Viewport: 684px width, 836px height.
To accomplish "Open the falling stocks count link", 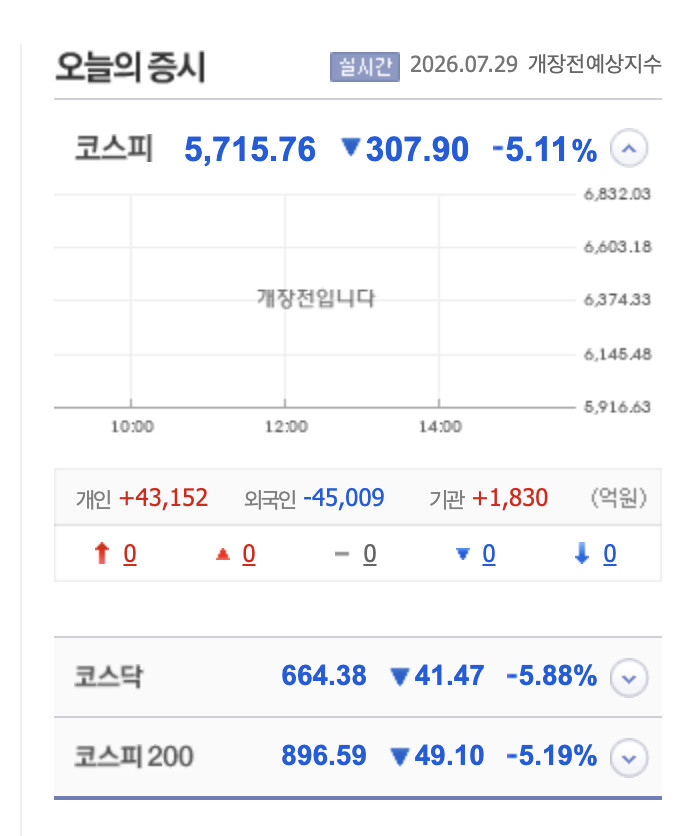I will (489, 553).
